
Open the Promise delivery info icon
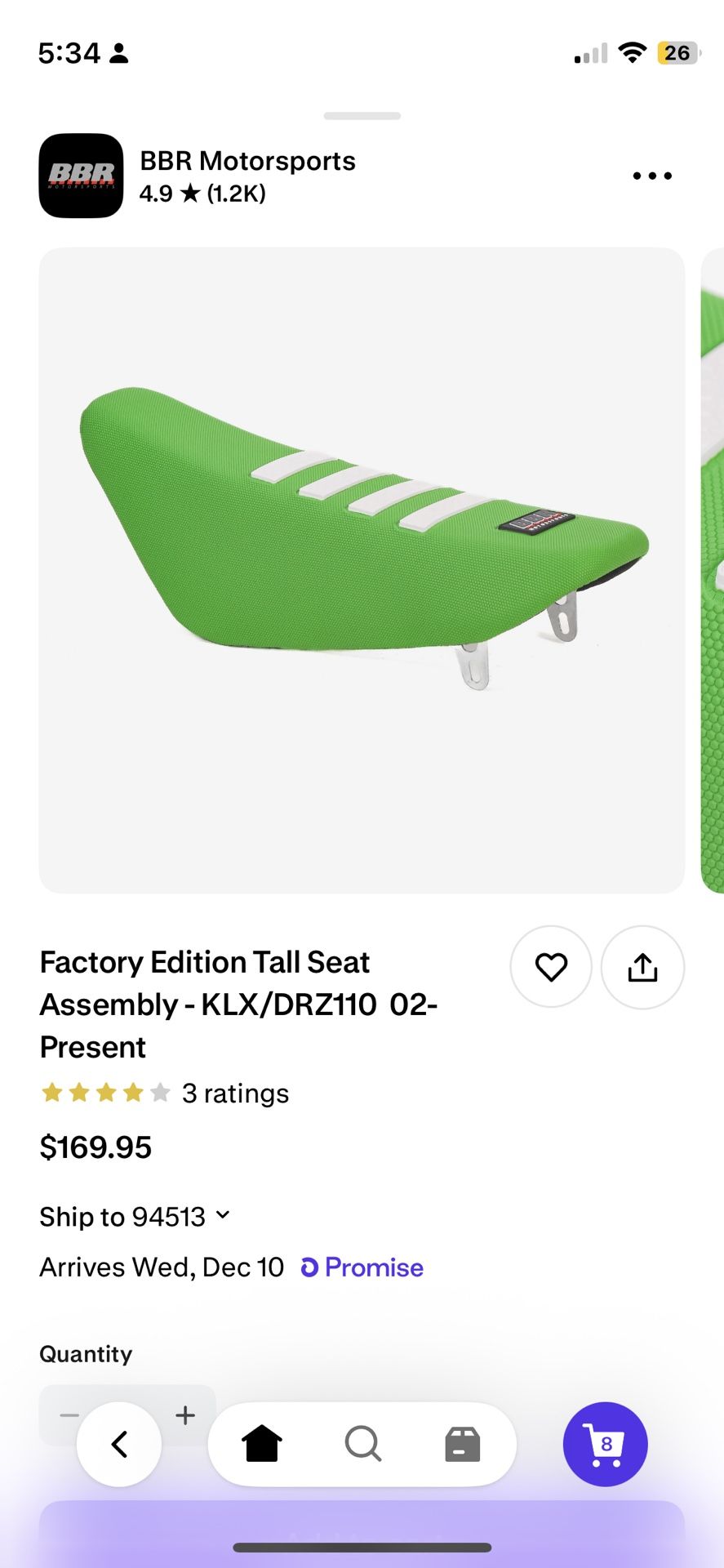311,1267
